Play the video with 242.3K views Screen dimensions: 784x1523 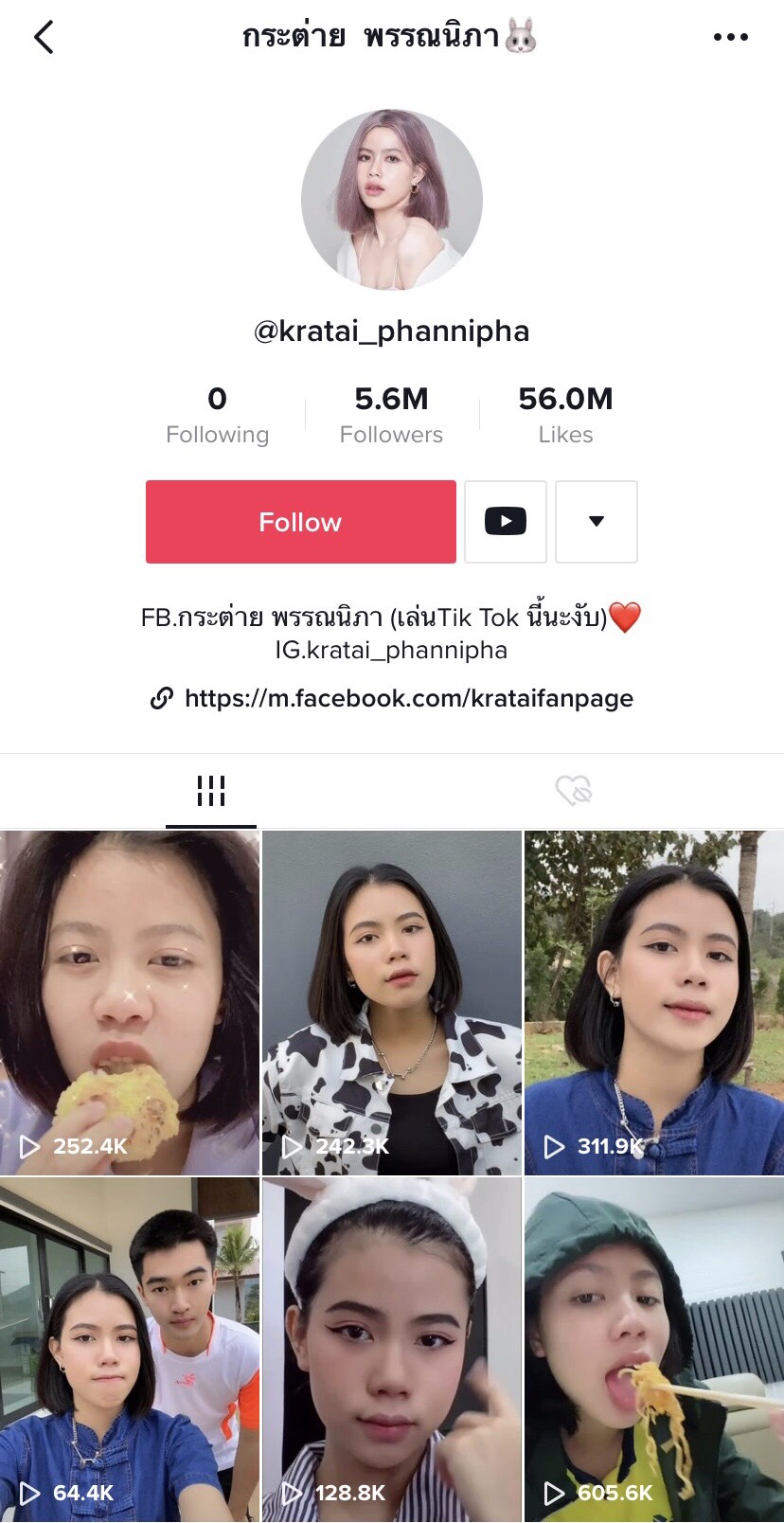[x=392, y=1003]
